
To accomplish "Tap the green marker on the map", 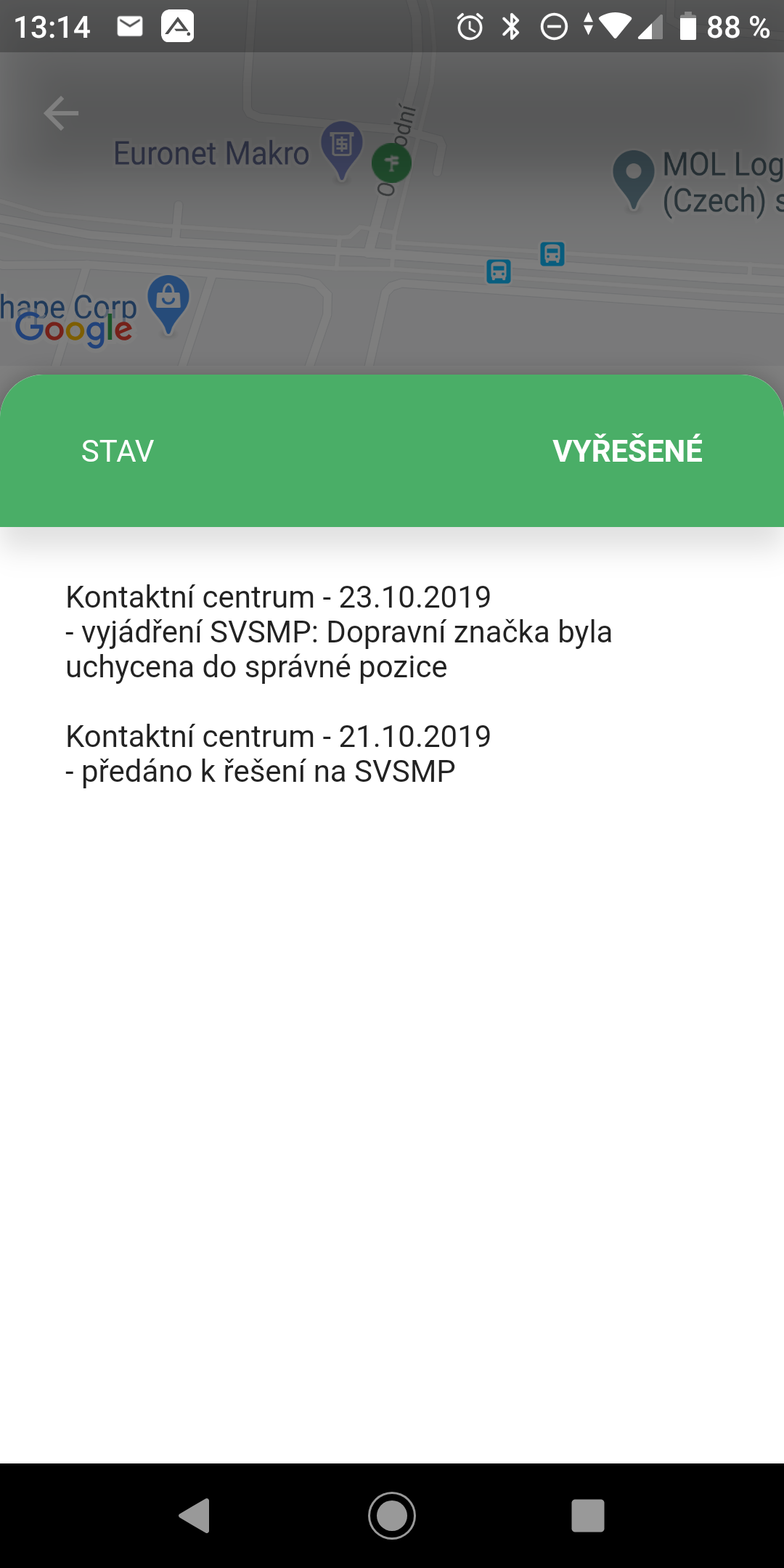I will click(391, 163).
